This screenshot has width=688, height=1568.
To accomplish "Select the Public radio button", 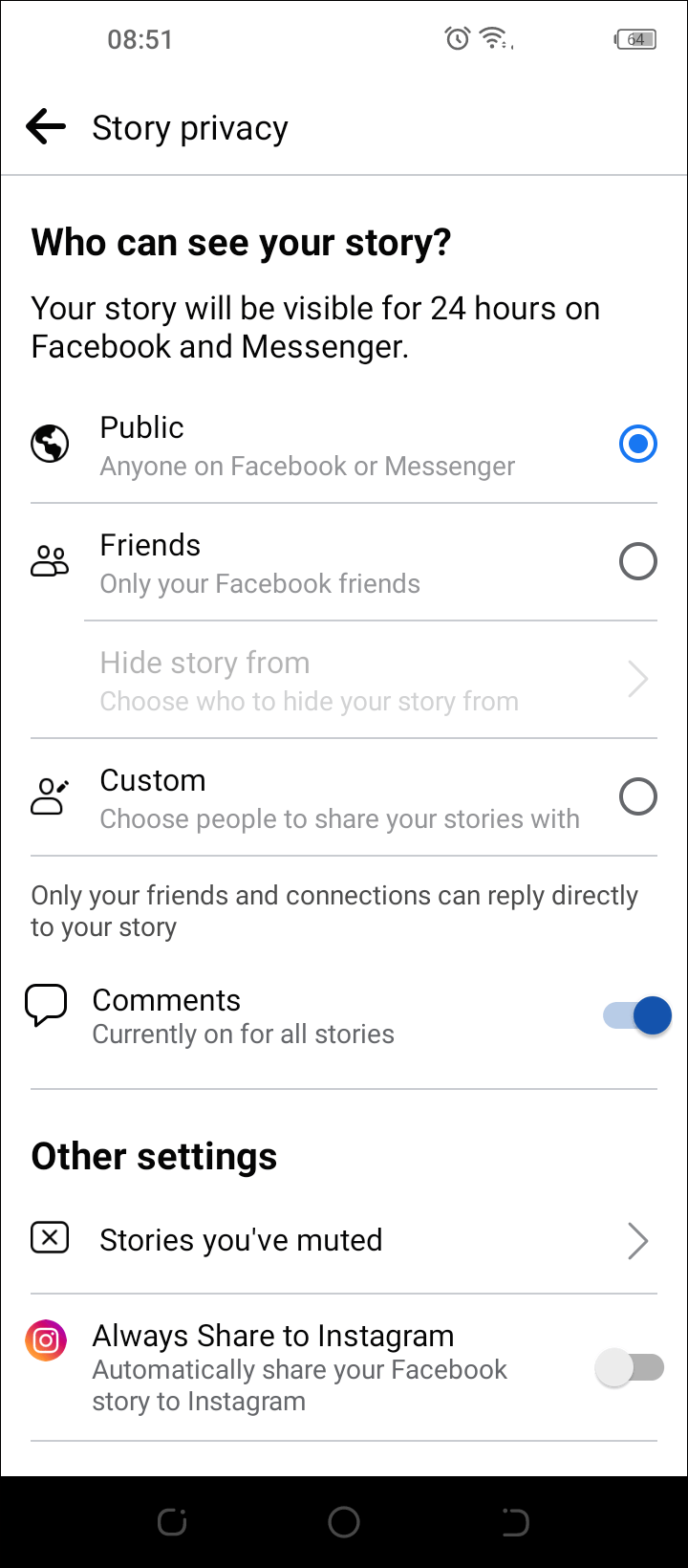I will 637,445.
